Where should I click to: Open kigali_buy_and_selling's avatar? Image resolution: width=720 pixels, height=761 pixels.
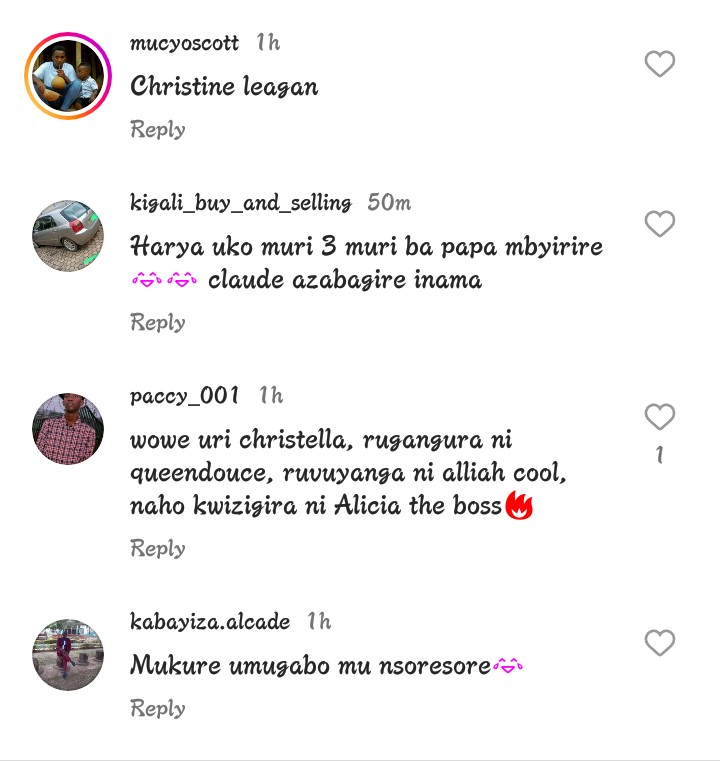click(x=68, y=236)
